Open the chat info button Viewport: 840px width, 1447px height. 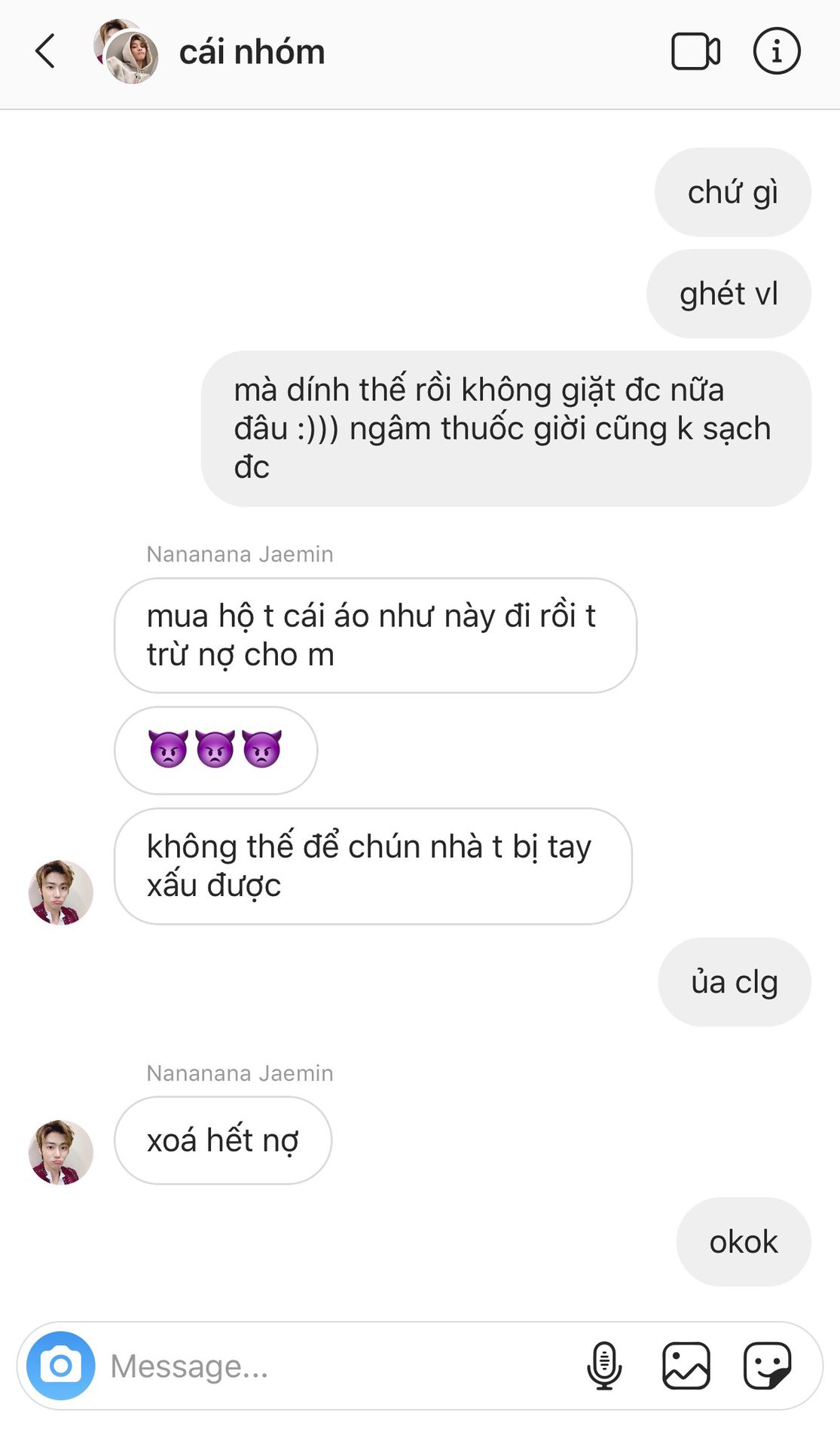pyautogui.click(x=777, y=51)
